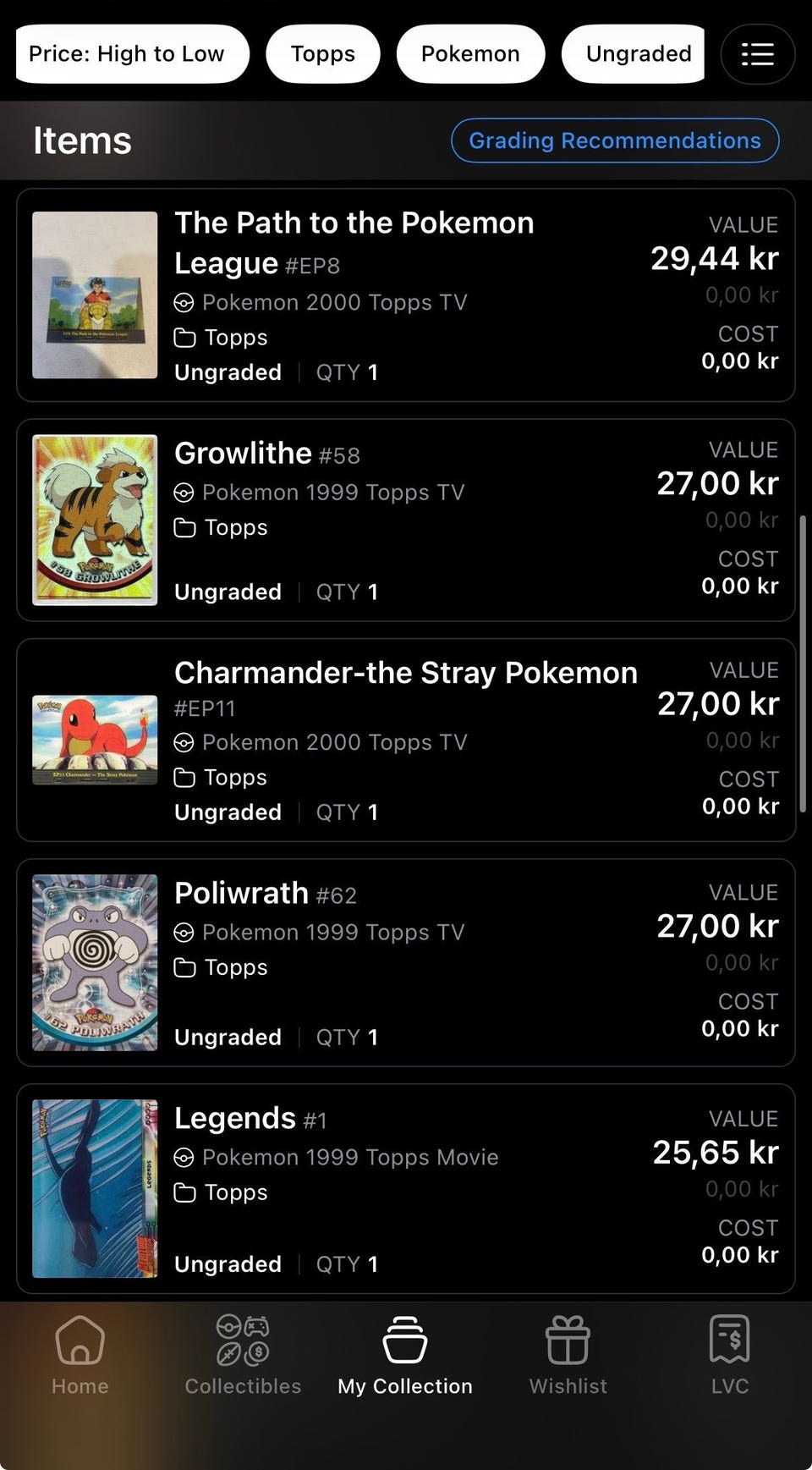Open the list view options icon
812x1470 pixels.
coord(757,54)
